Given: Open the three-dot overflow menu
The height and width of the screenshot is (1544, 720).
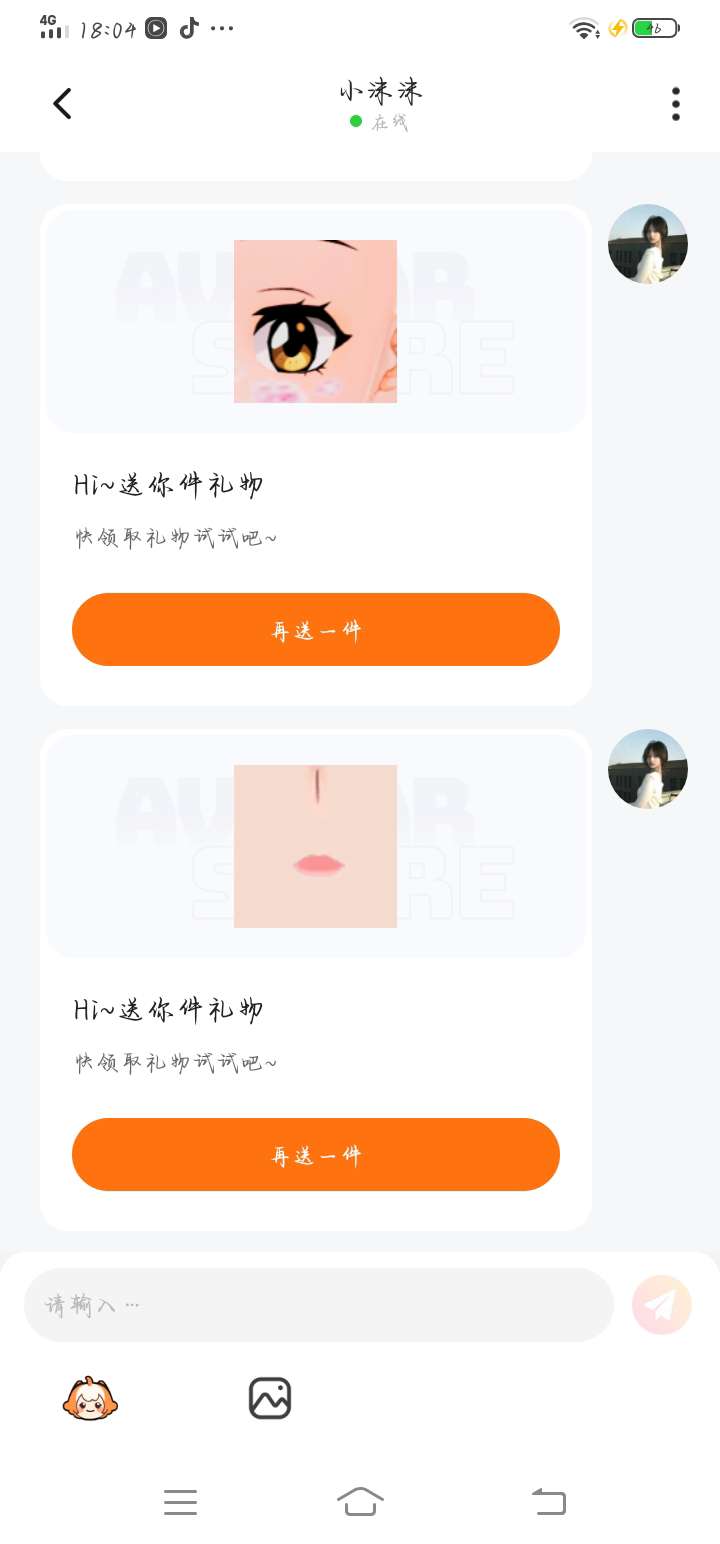Looking at the screenshot, I should point(676,104).
